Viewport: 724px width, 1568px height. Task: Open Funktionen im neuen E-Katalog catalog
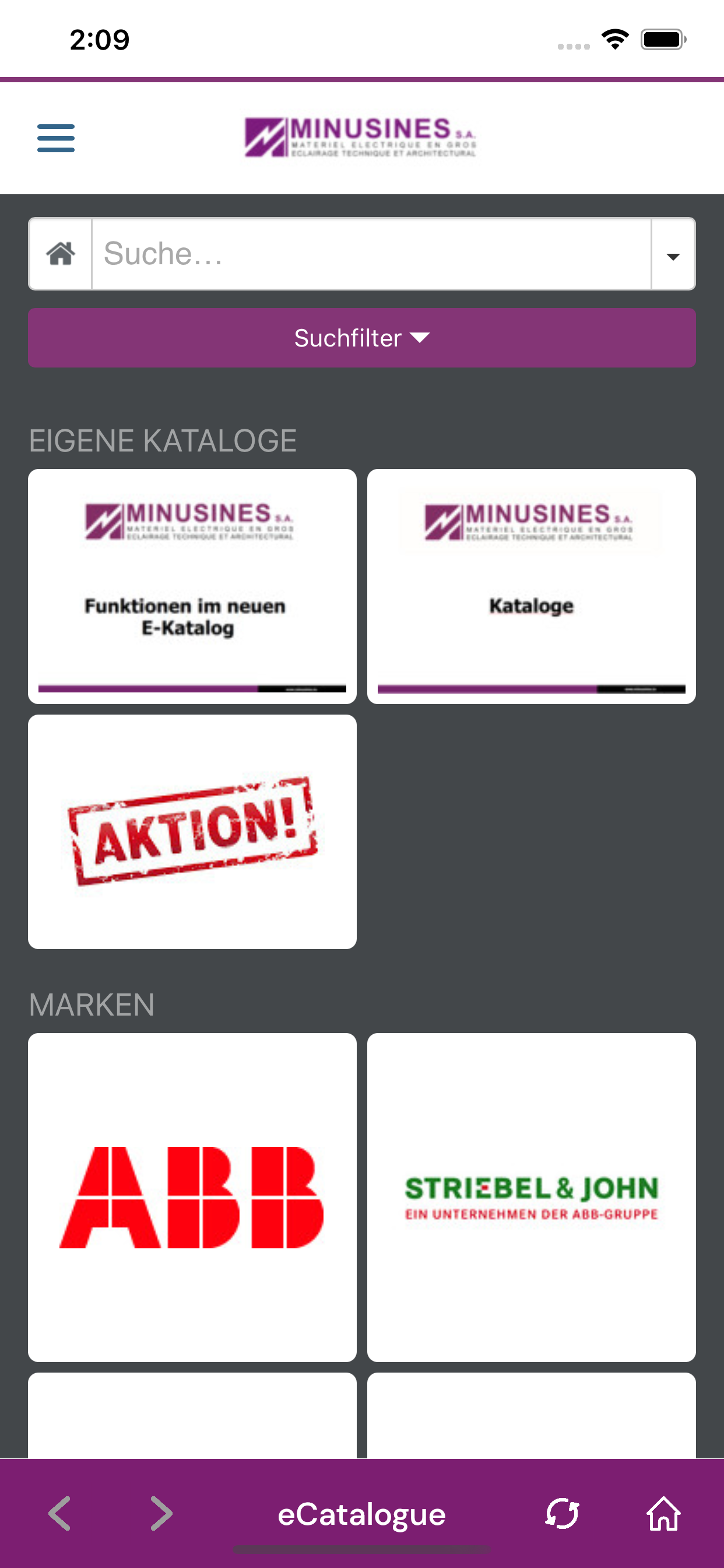[192, 586]
